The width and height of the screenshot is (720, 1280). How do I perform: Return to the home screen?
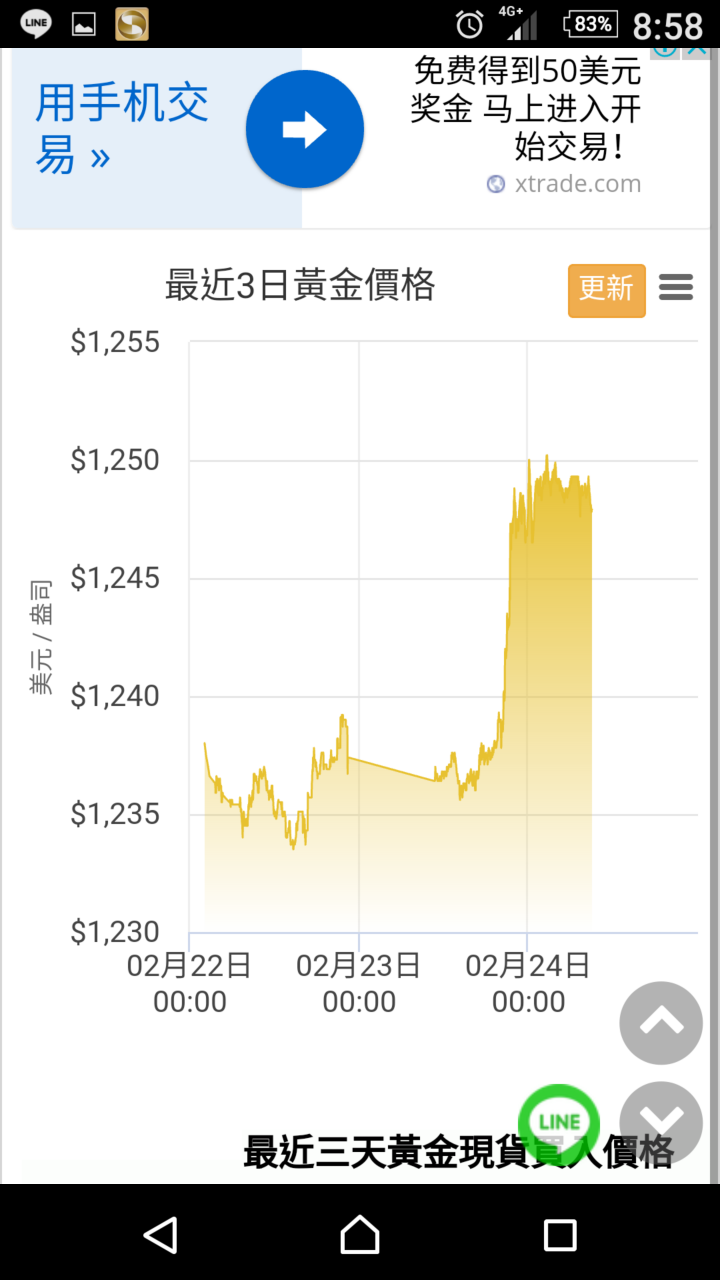360,1235
